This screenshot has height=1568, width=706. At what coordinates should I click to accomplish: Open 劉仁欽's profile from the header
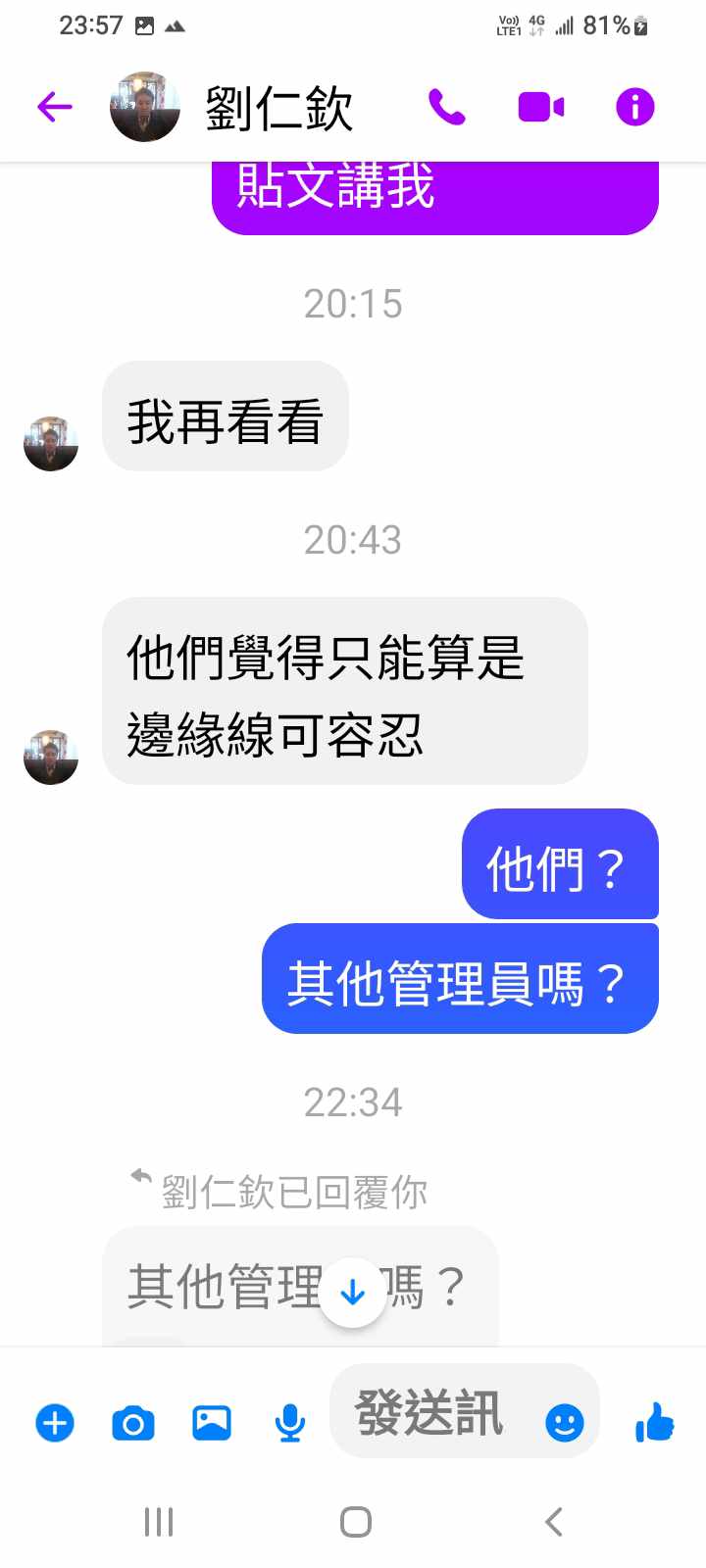coord(278,107)
